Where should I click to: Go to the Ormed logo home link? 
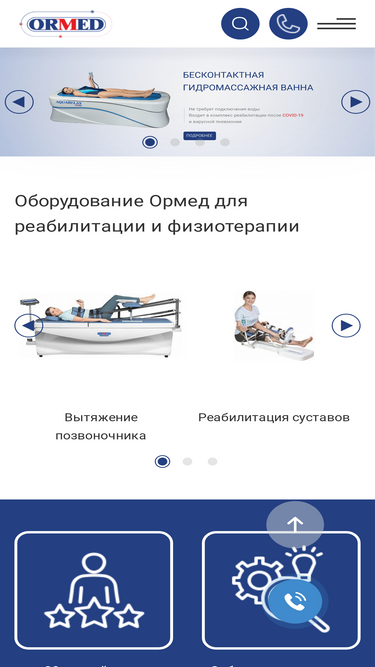point(66,24)
